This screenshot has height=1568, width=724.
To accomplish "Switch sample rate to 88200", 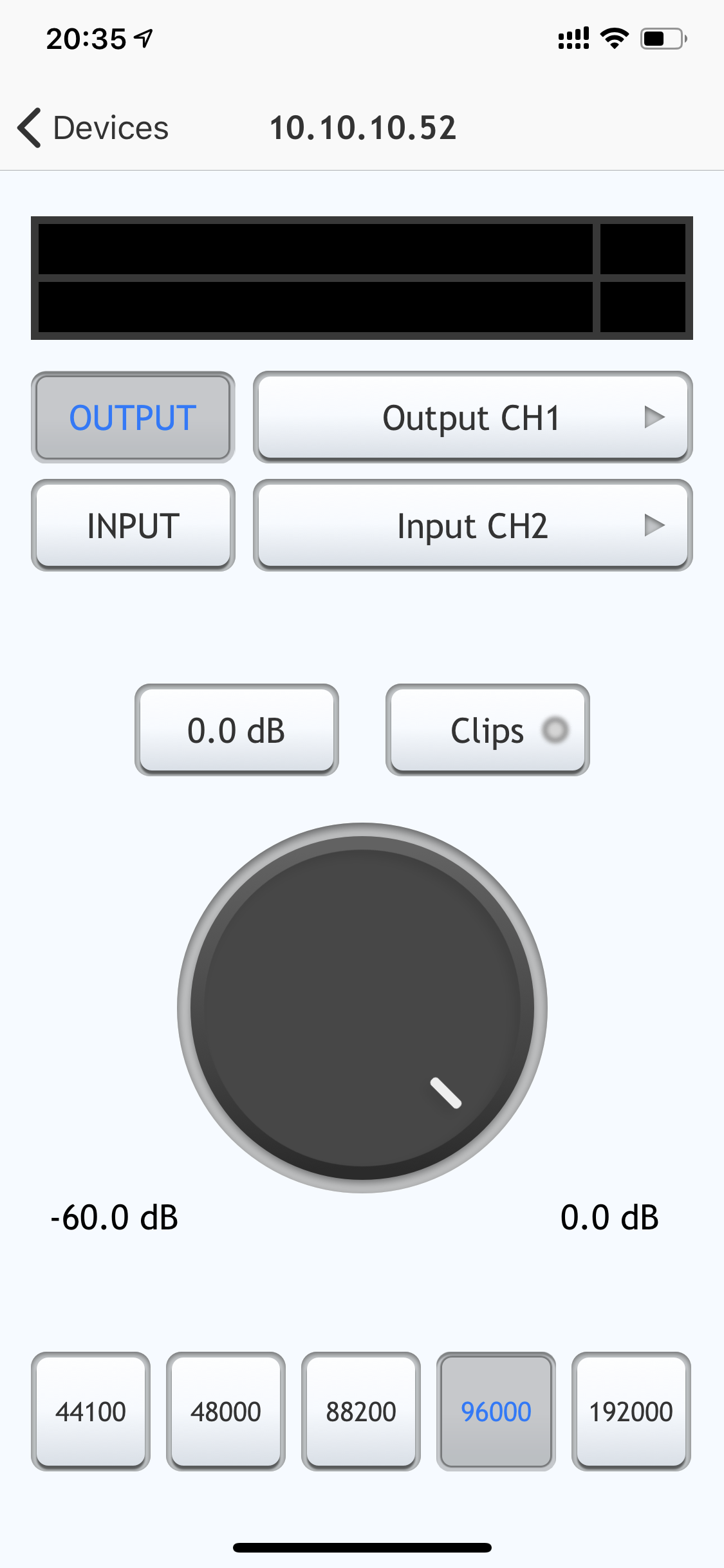I will (361, 1411).
